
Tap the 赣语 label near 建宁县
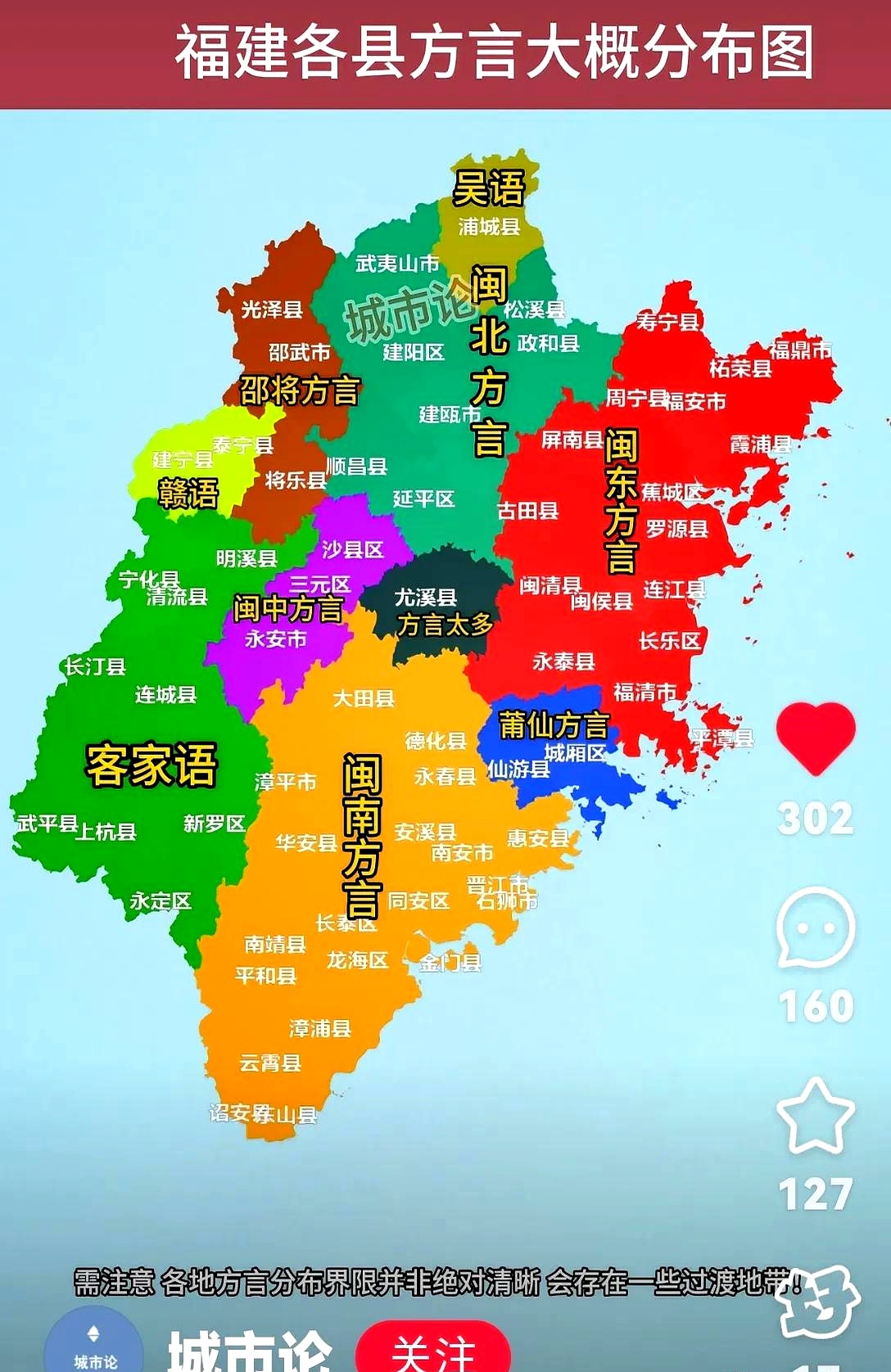188,493
